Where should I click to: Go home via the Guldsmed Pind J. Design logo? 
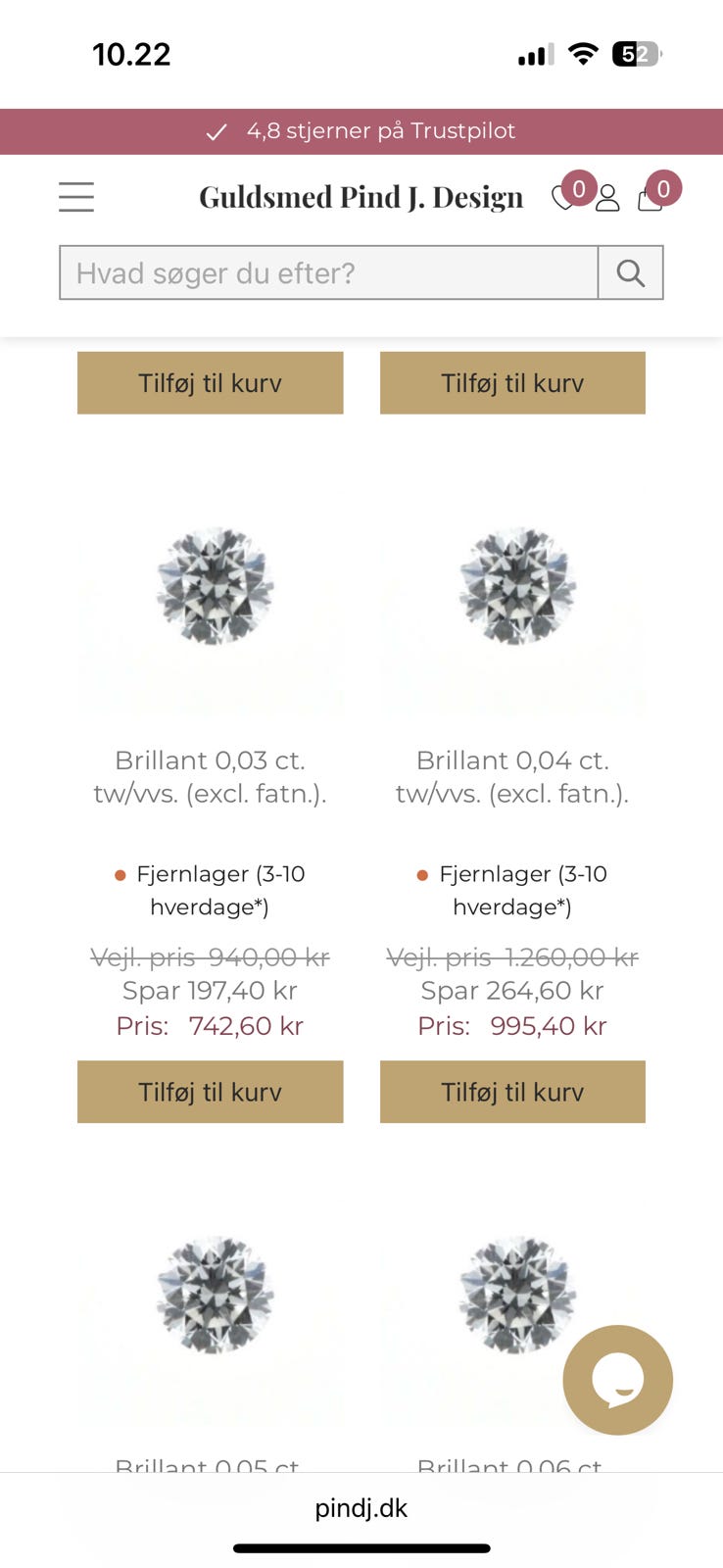click(x=361, y=197)
